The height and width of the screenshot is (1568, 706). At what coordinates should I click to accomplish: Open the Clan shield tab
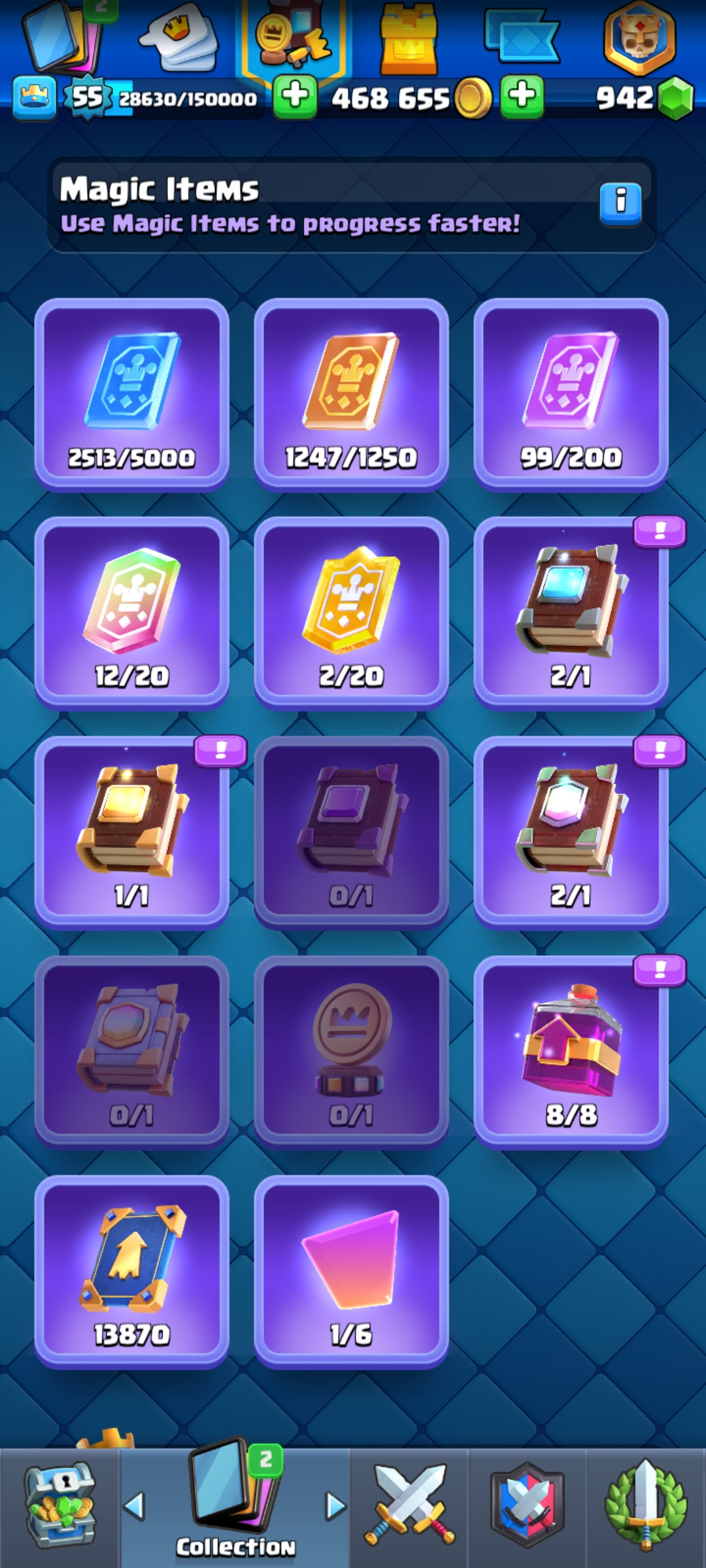pyautogui.click(x=527, y=1506)
